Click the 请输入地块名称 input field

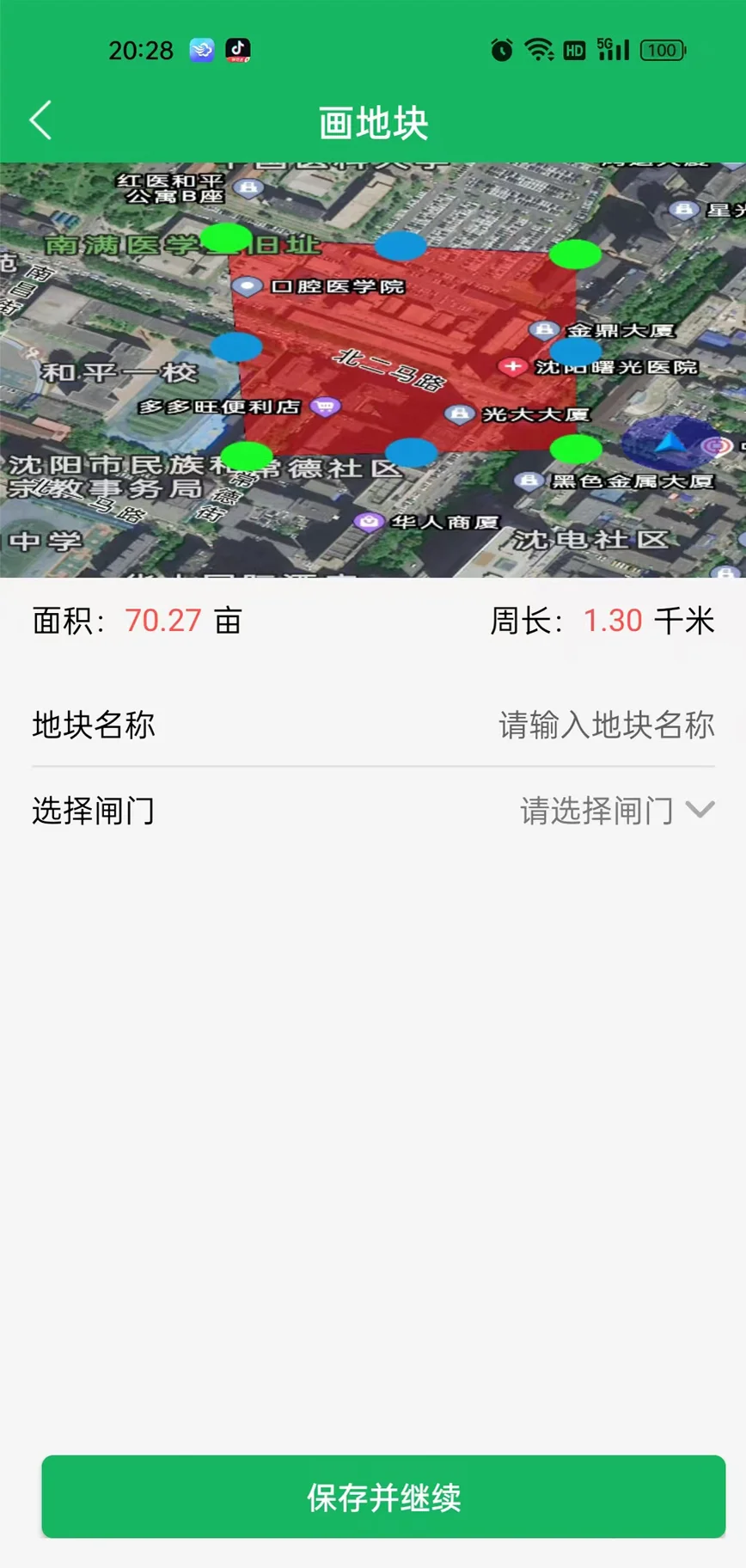[605, 725]
